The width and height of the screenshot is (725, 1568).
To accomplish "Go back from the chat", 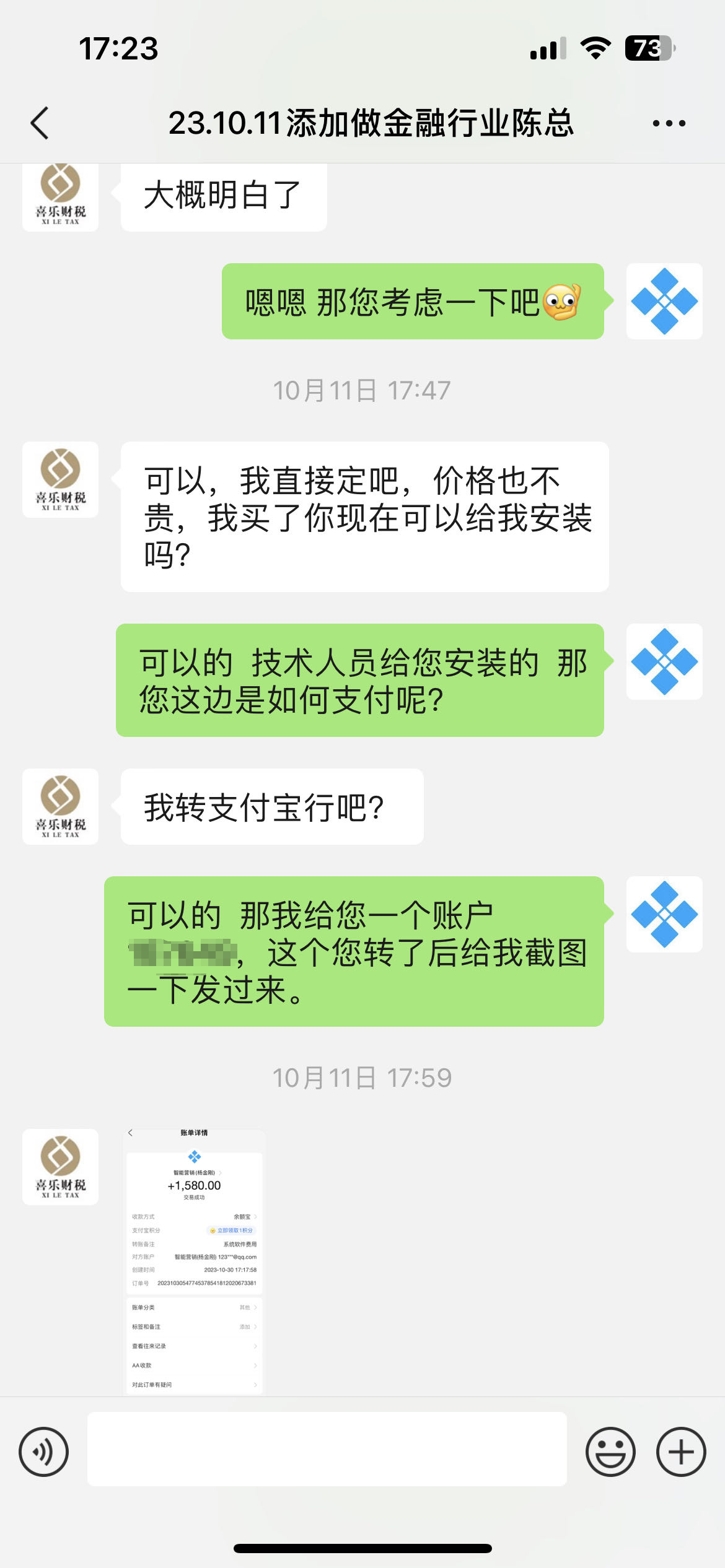I will pyautogui.click(x=40, y=123).
